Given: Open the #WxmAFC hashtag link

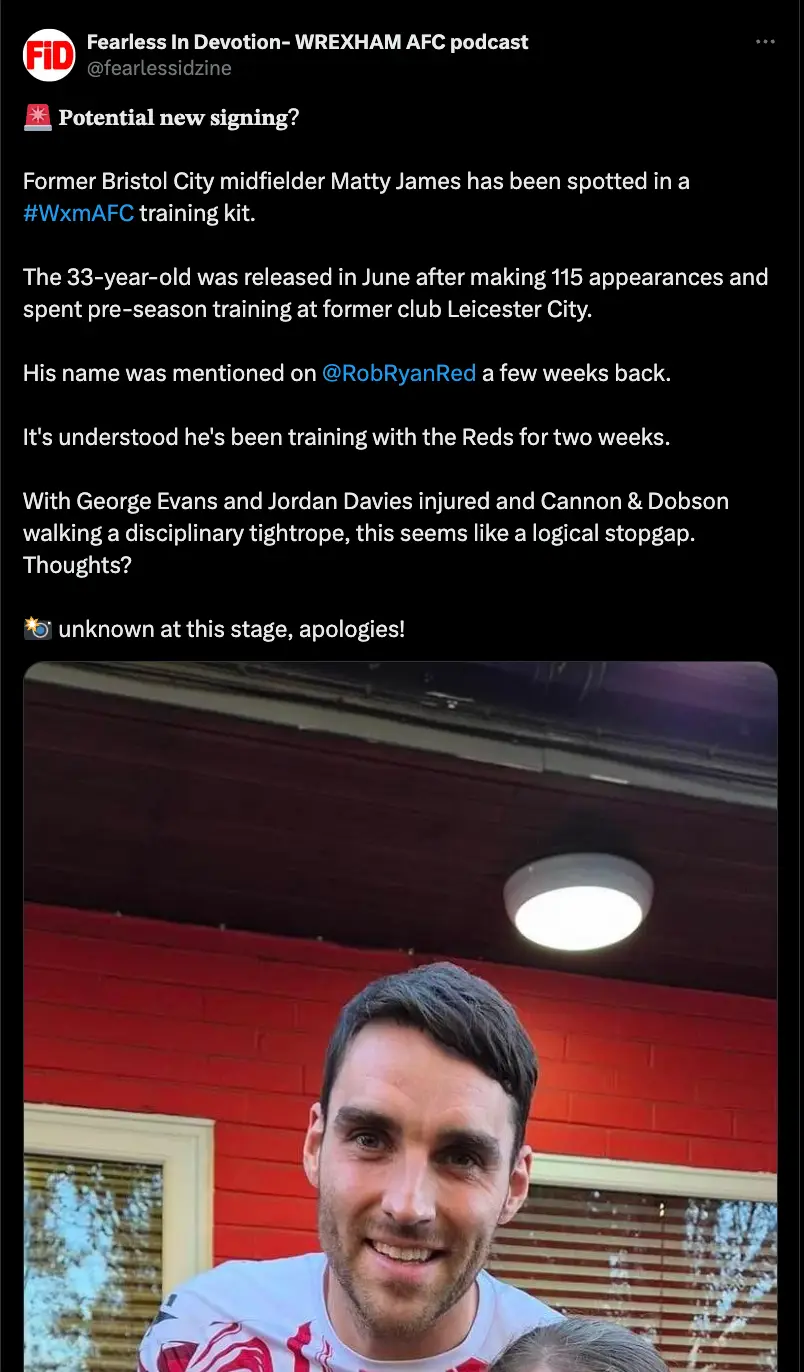Looking at the screenshot, I should click(x=78, y=213).
